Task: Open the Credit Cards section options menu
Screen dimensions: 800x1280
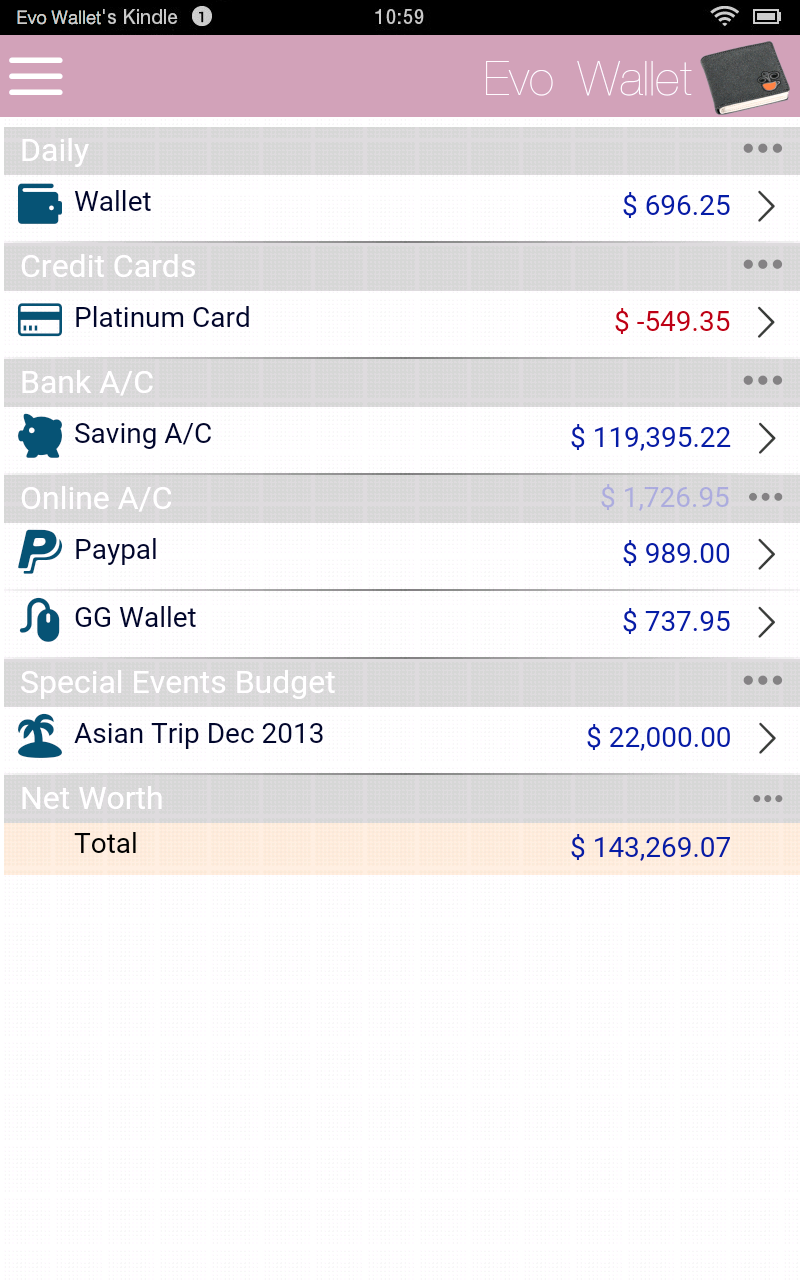Action: click(762, 264)
